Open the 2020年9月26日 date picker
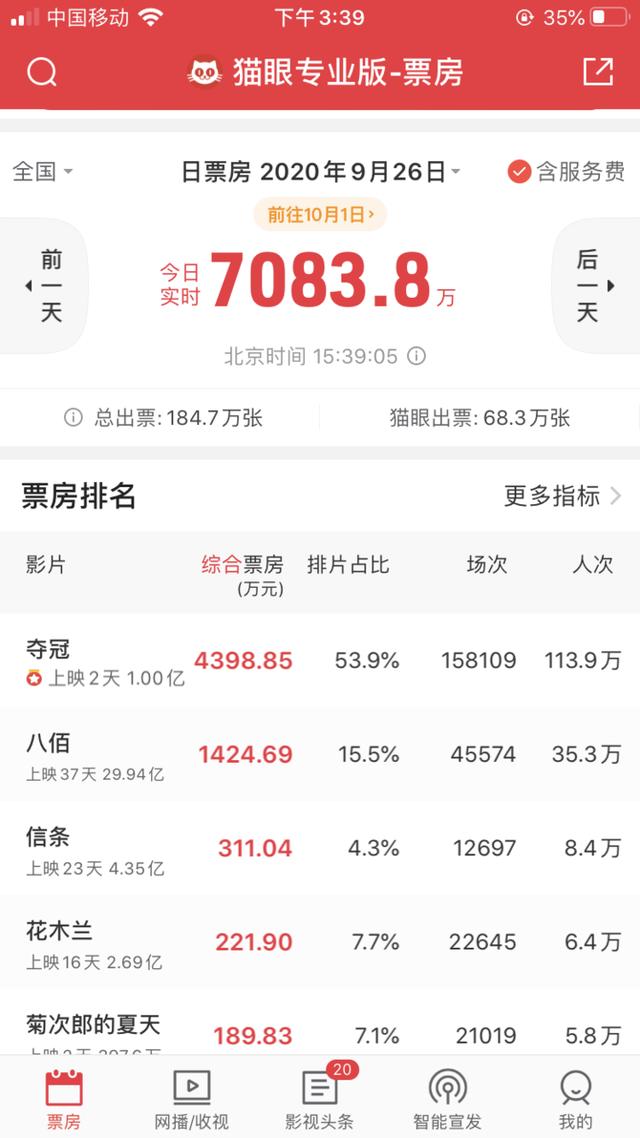The width and height of the screenshot is (640, 1138). coord(320,172)
